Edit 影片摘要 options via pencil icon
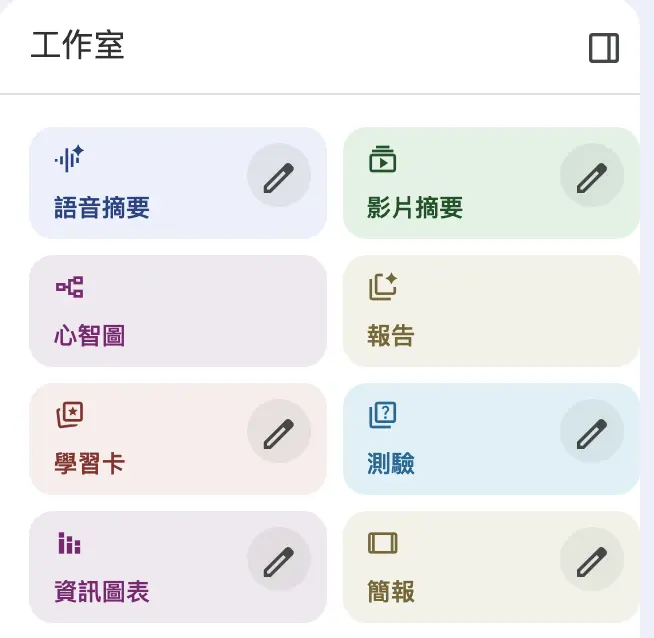Screen dimensions: 654x638 coord(591,179)
